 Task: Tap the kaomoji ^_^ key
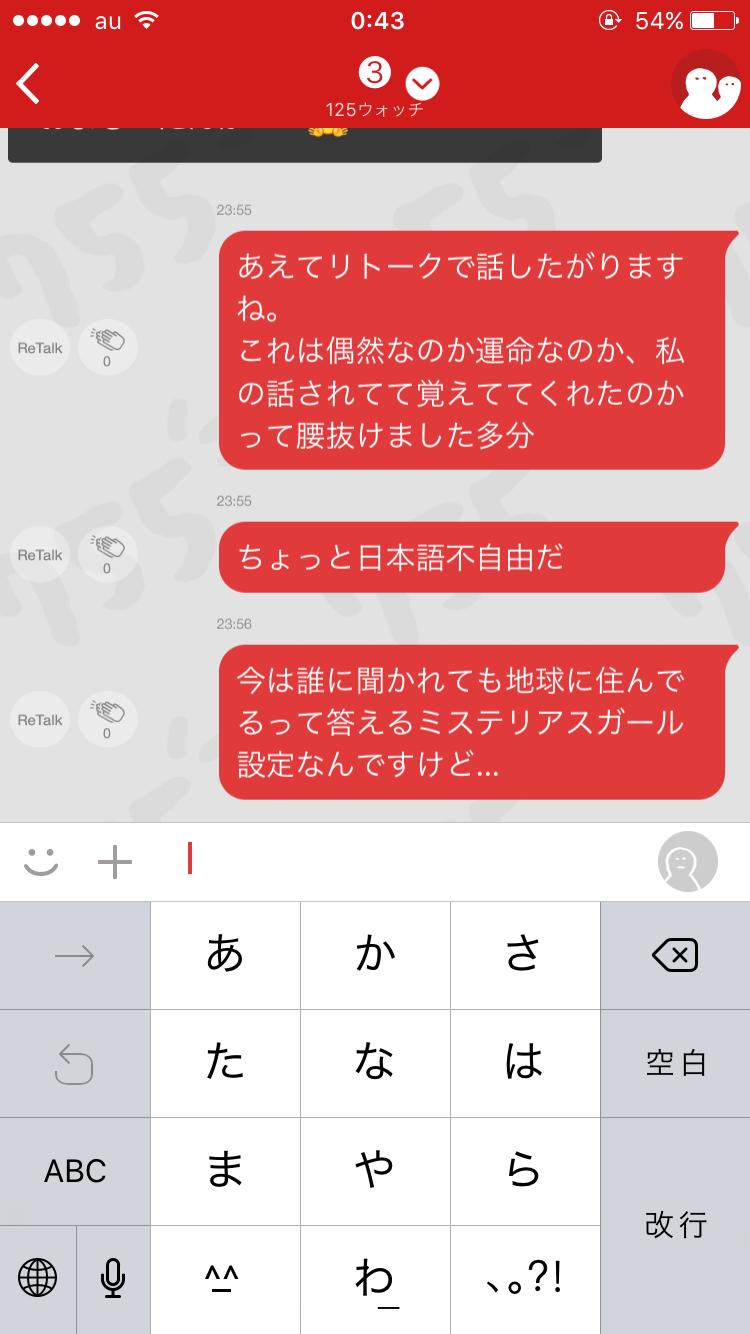[x=224, y=1279]
